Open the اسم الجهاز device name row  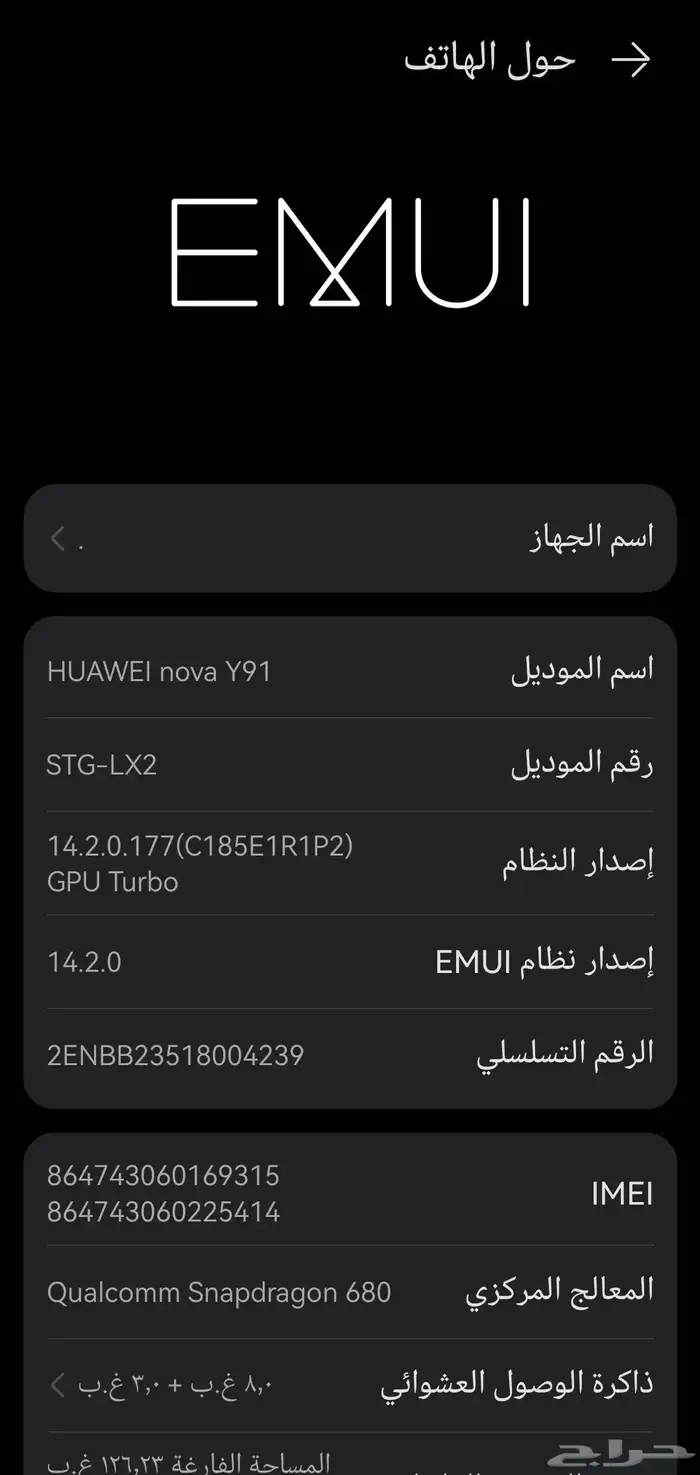[x=350, y=538]
